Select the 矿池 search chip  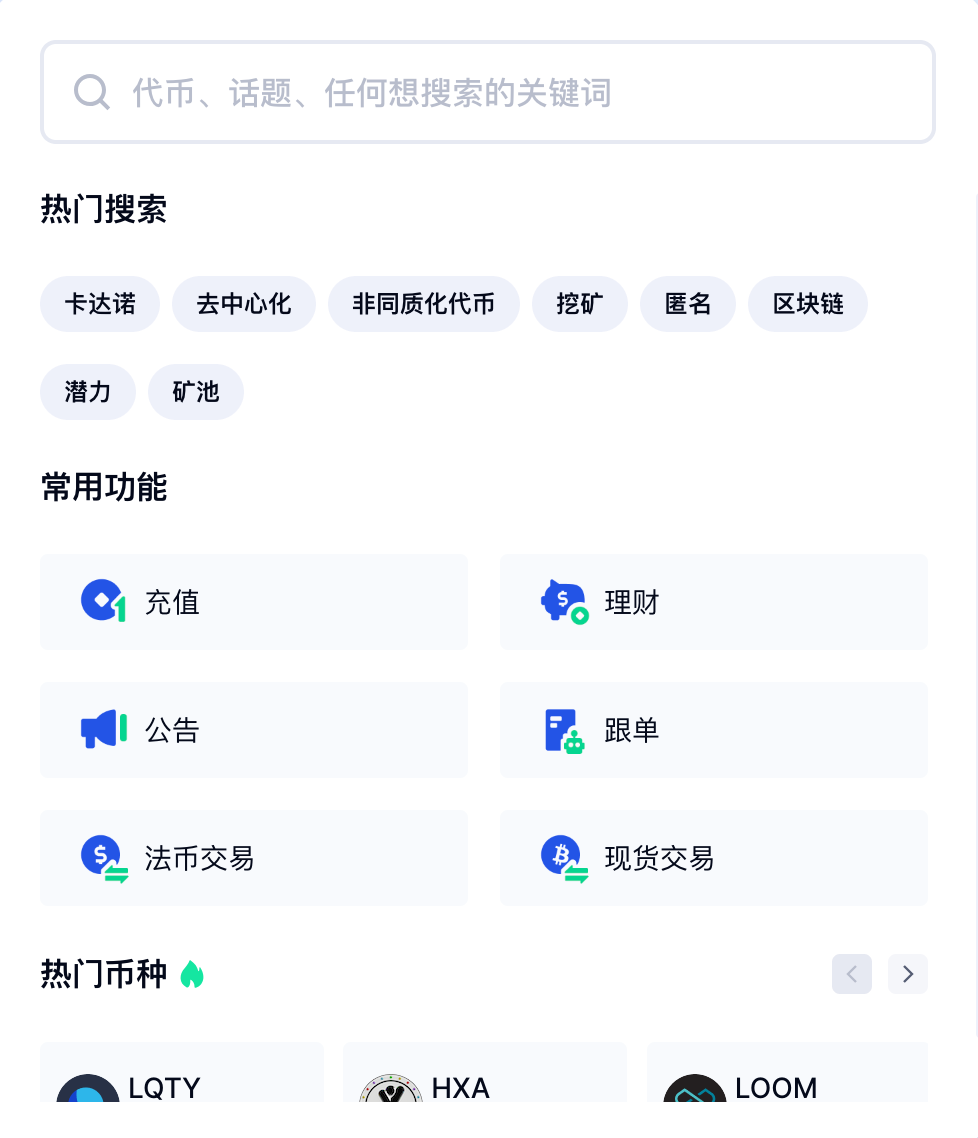196,392
